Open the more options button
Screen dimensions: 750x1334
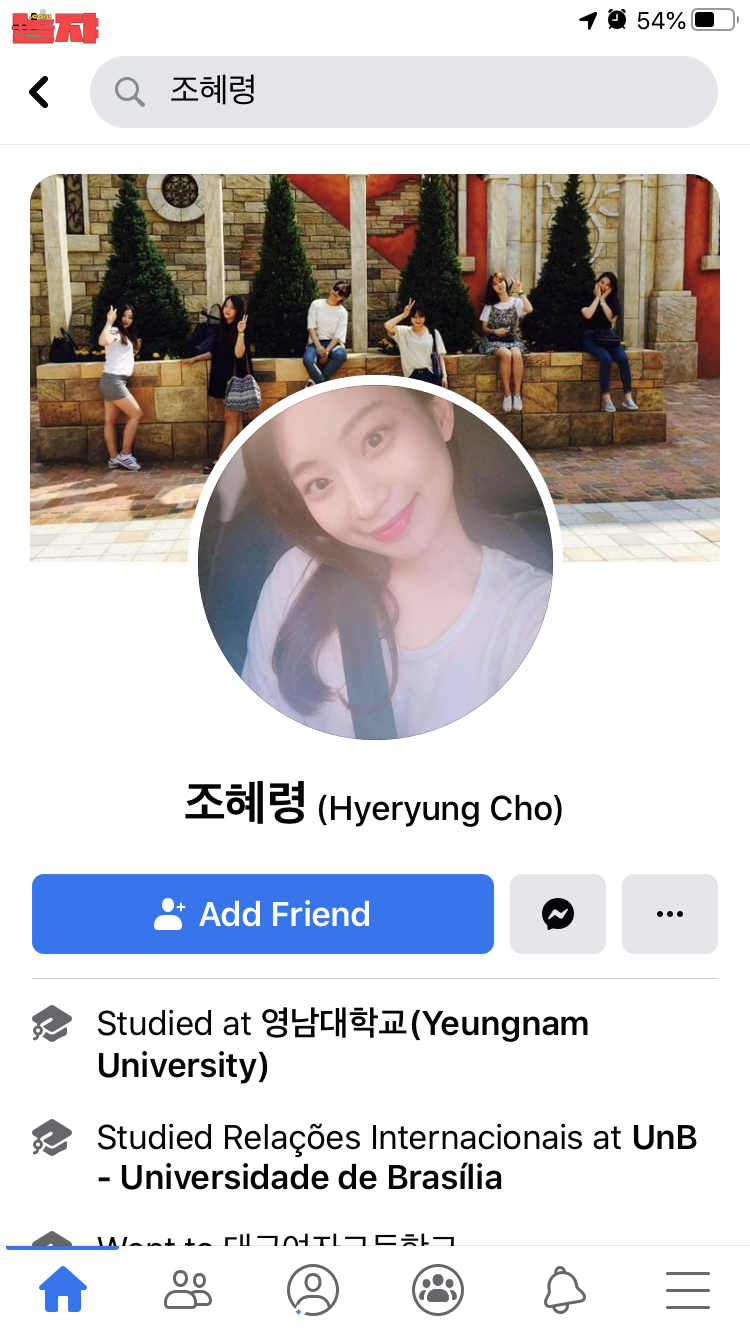[670, 914]
